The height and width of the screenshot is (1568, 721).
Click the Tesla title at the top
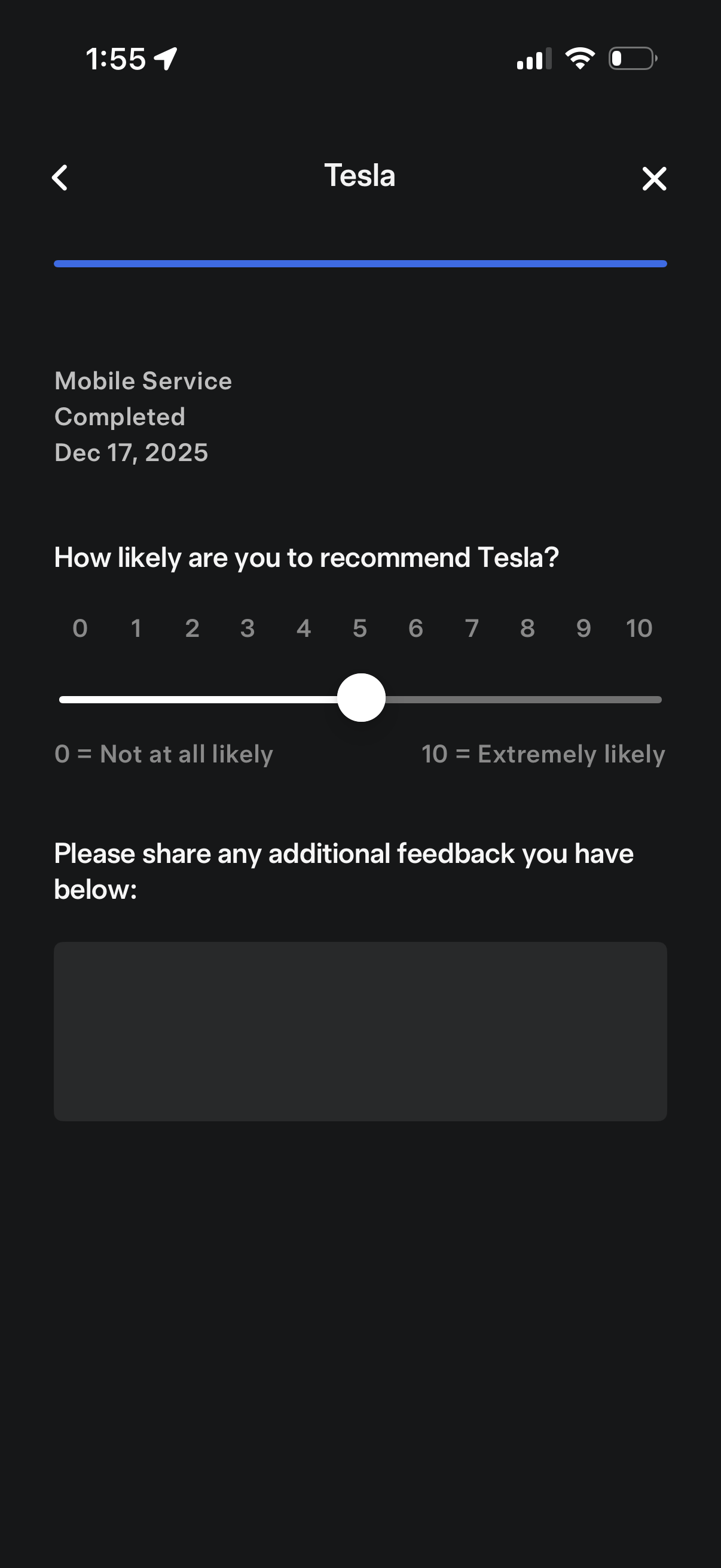[x=360, y=176]
